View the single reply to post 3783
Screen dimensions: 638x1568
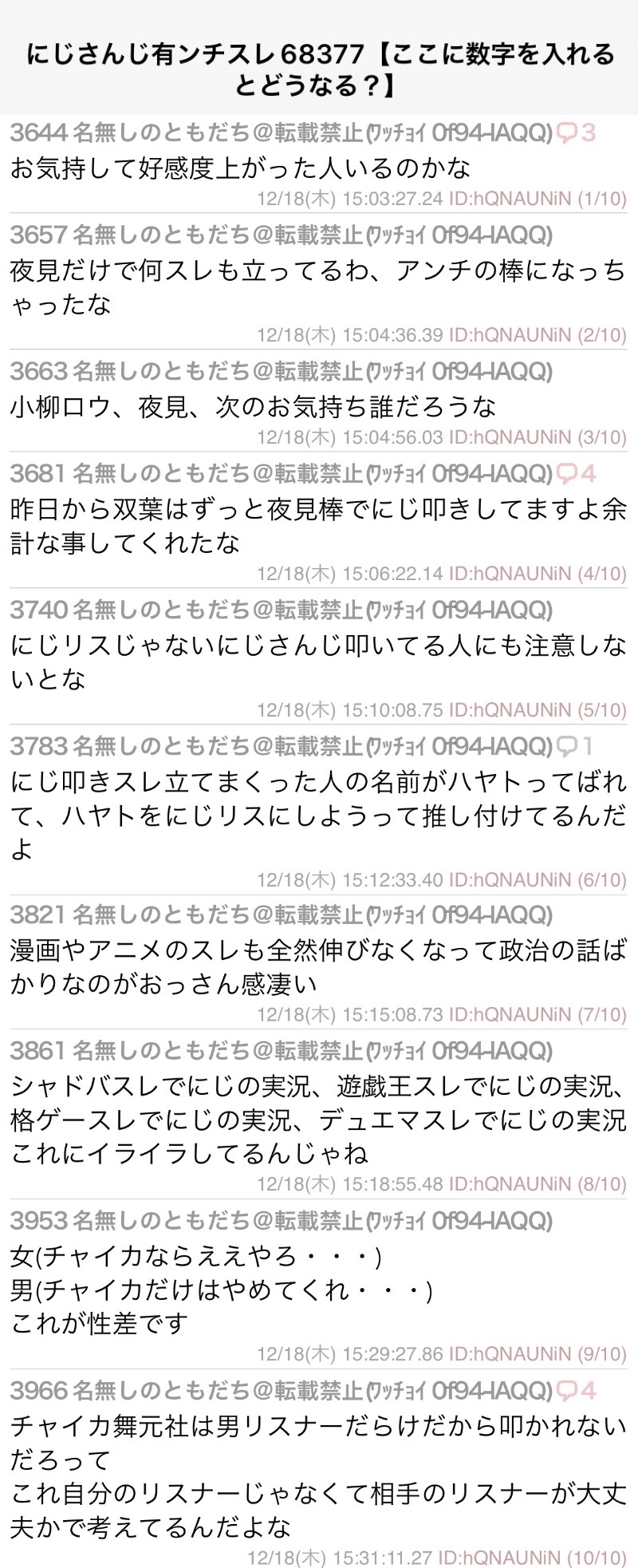click(576, 746)
